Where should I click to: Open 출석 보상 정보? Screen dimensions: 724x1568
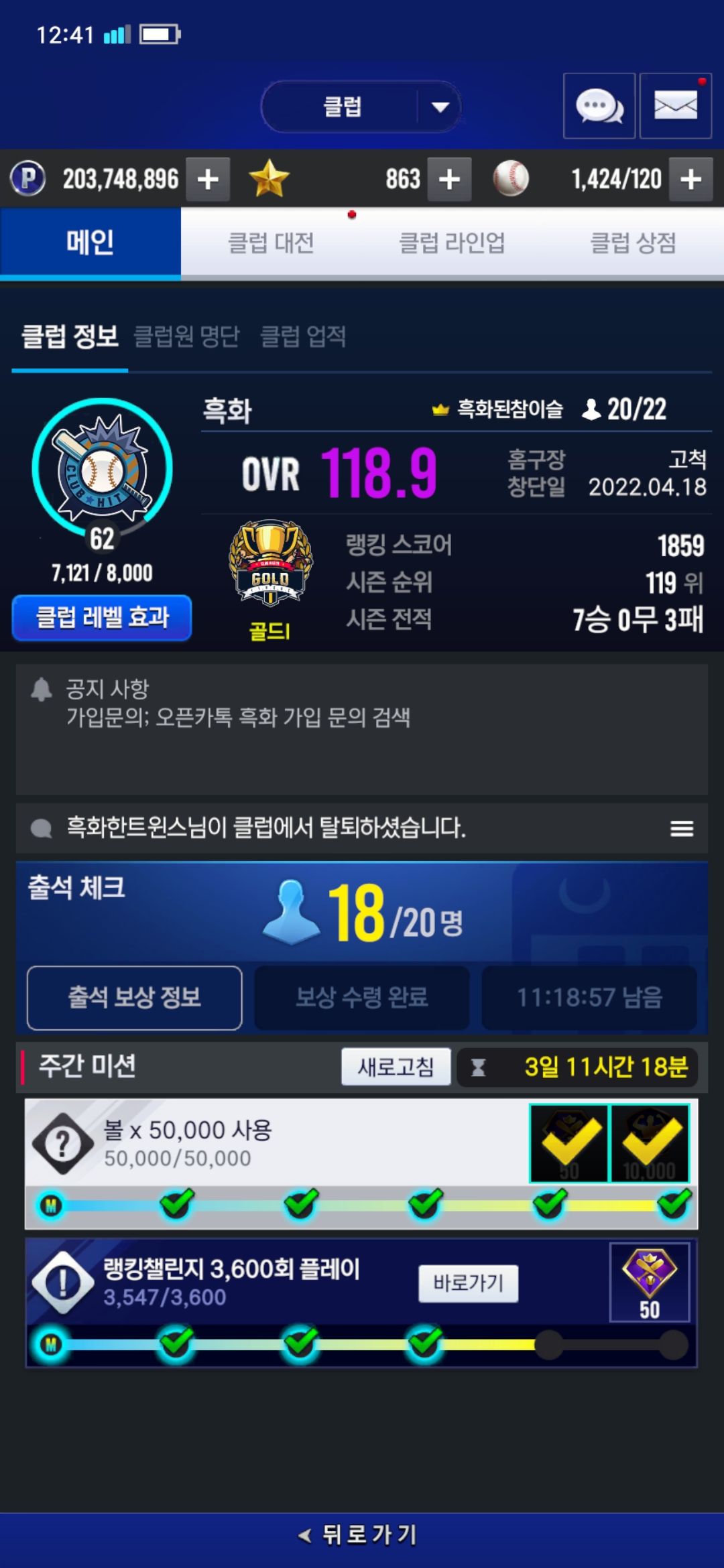coord(134,998)
